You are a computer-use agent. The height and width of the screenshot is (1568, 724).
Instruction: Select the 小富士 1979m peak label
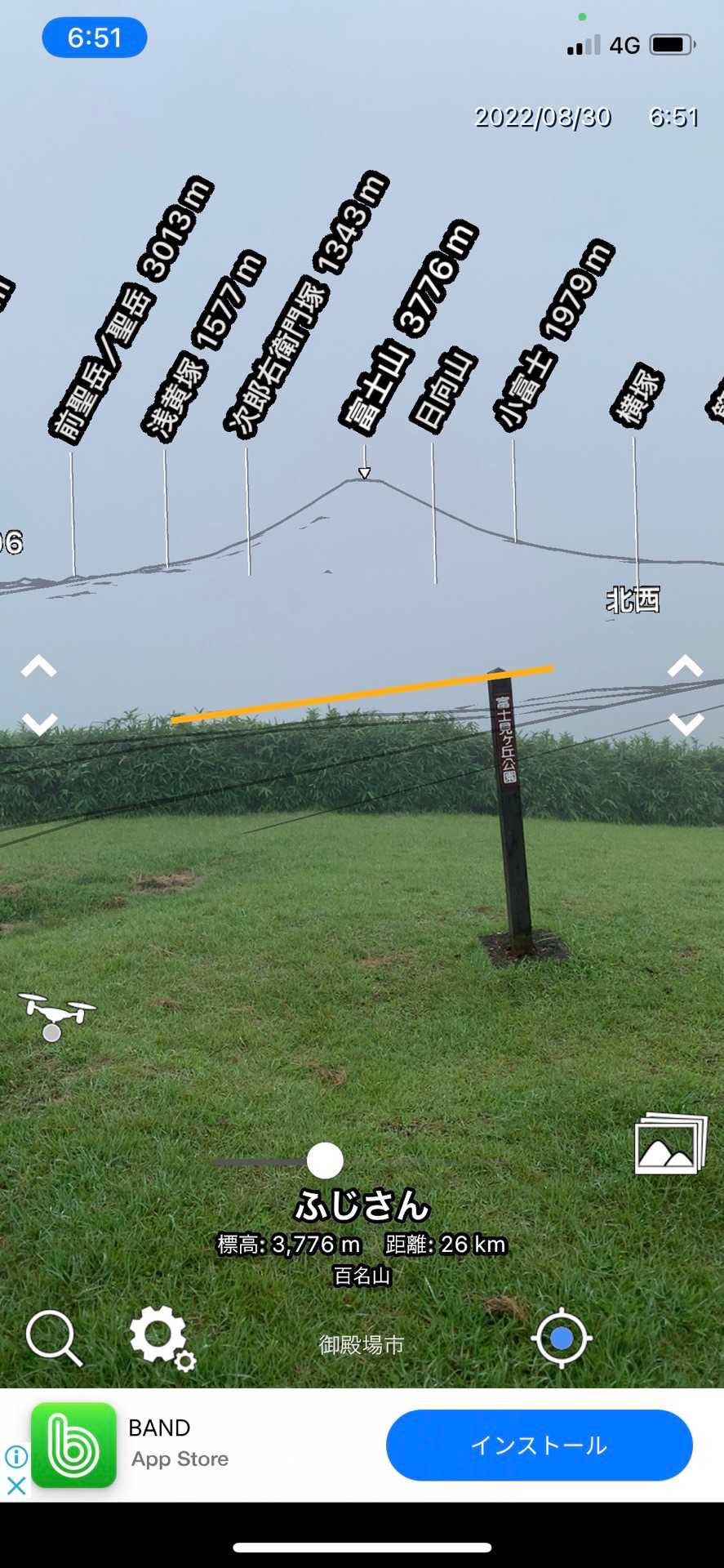[553, 335]
